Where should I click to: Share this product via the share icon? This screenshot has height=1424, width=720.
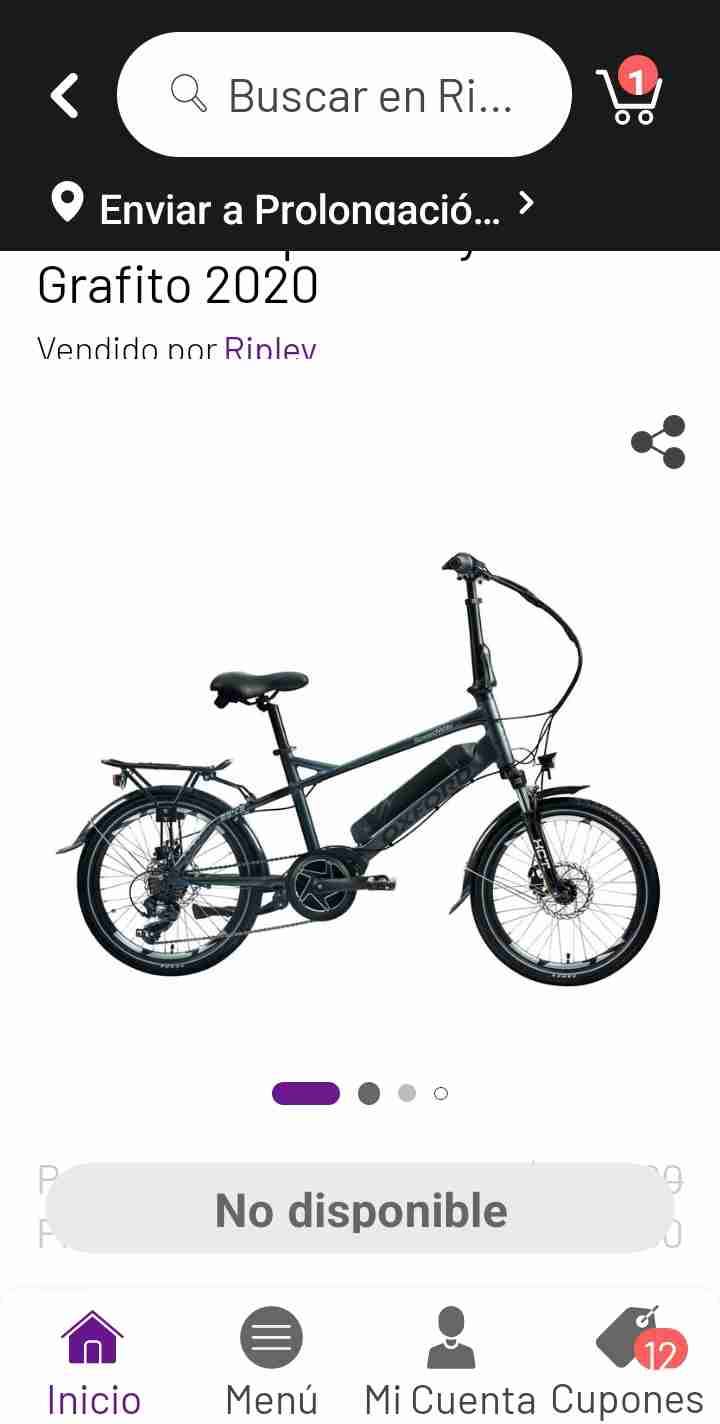pyautogui.click(x=657, y=443)
